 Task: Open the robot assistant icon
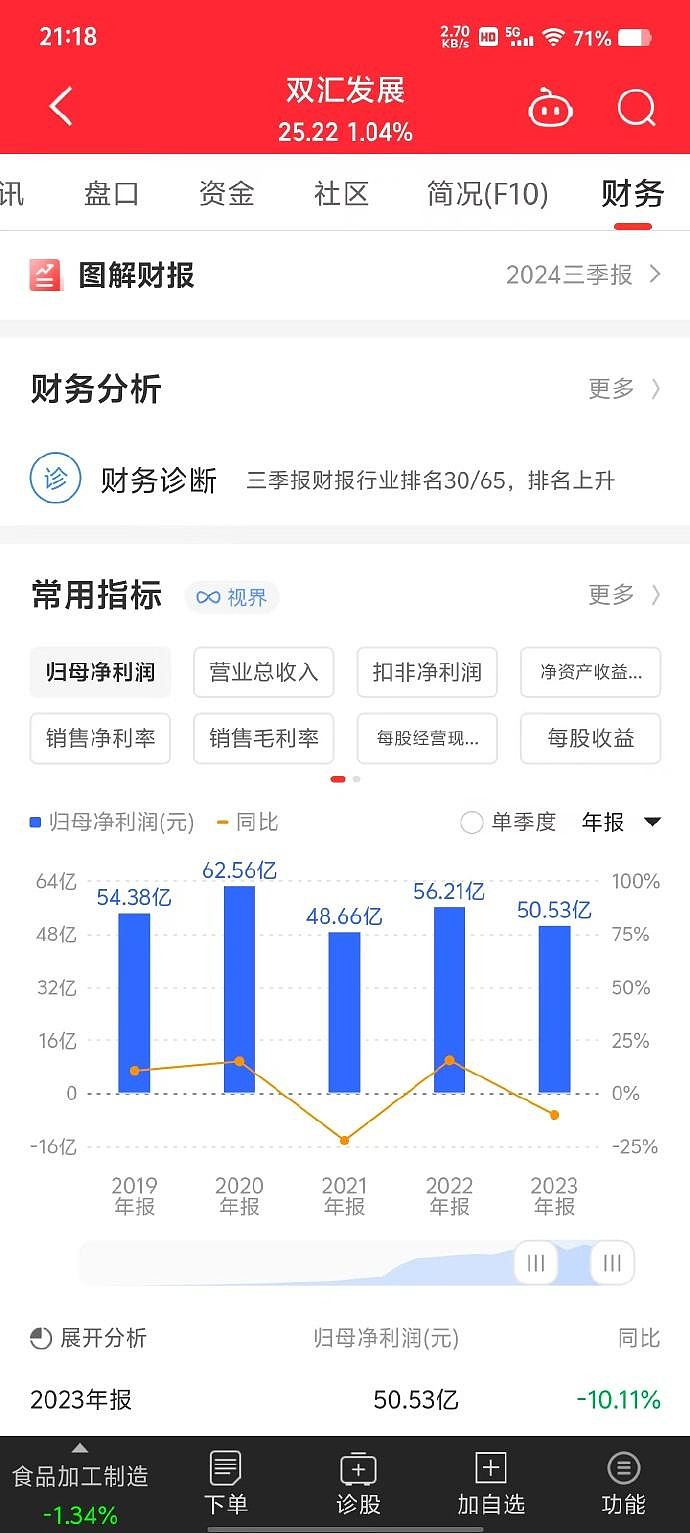550,107
